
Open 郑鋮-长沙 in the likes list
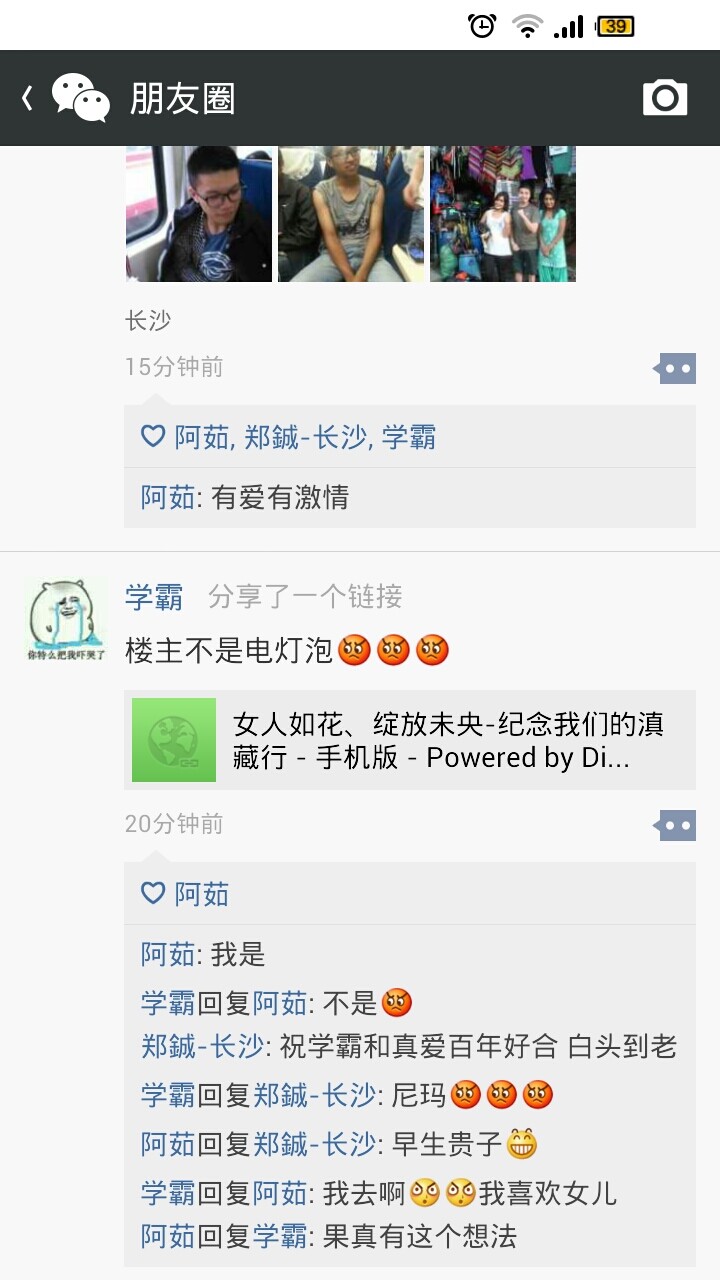point(305,437)
